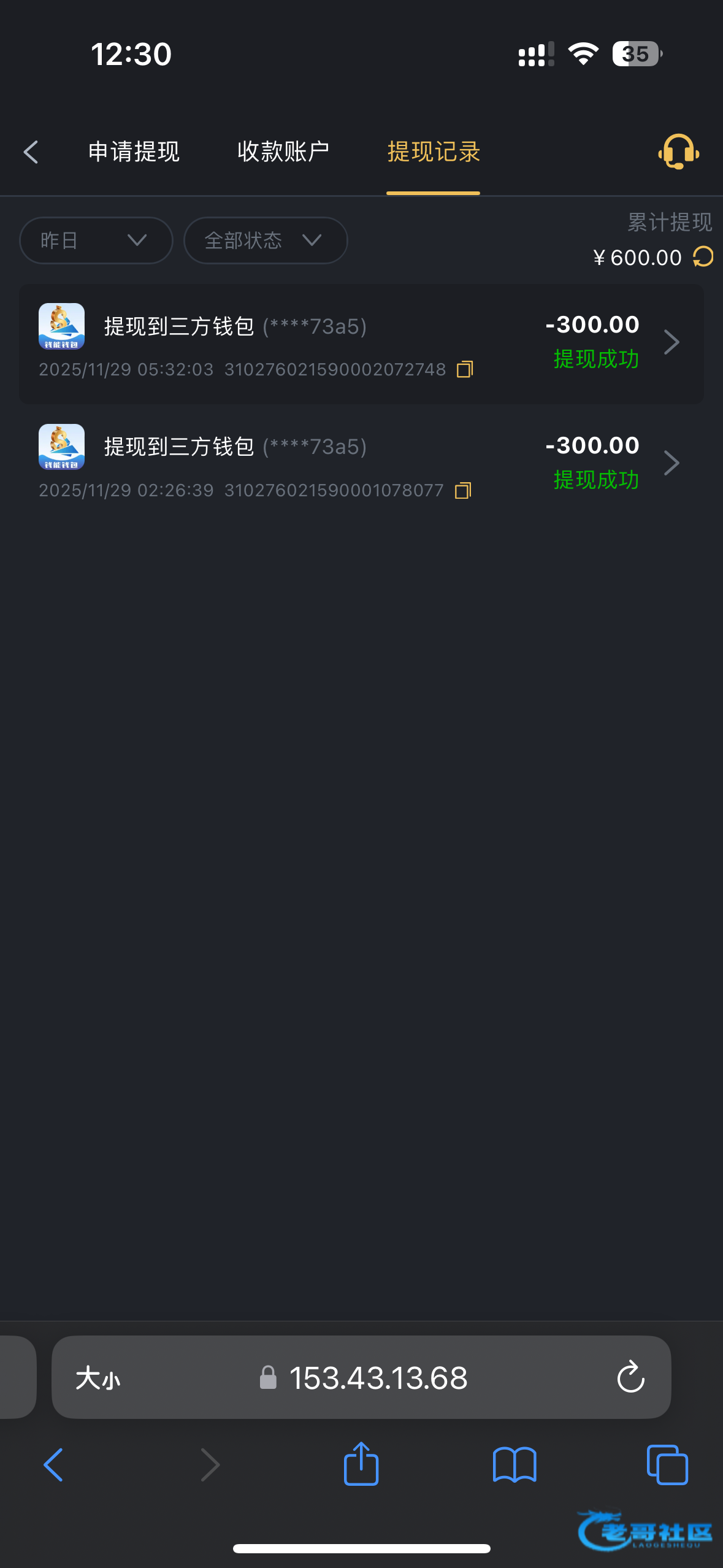Refresh the 累计提现 total amount
Image resolution: width=723 pixels, height=1568 pixels.
tap(703, 257)
